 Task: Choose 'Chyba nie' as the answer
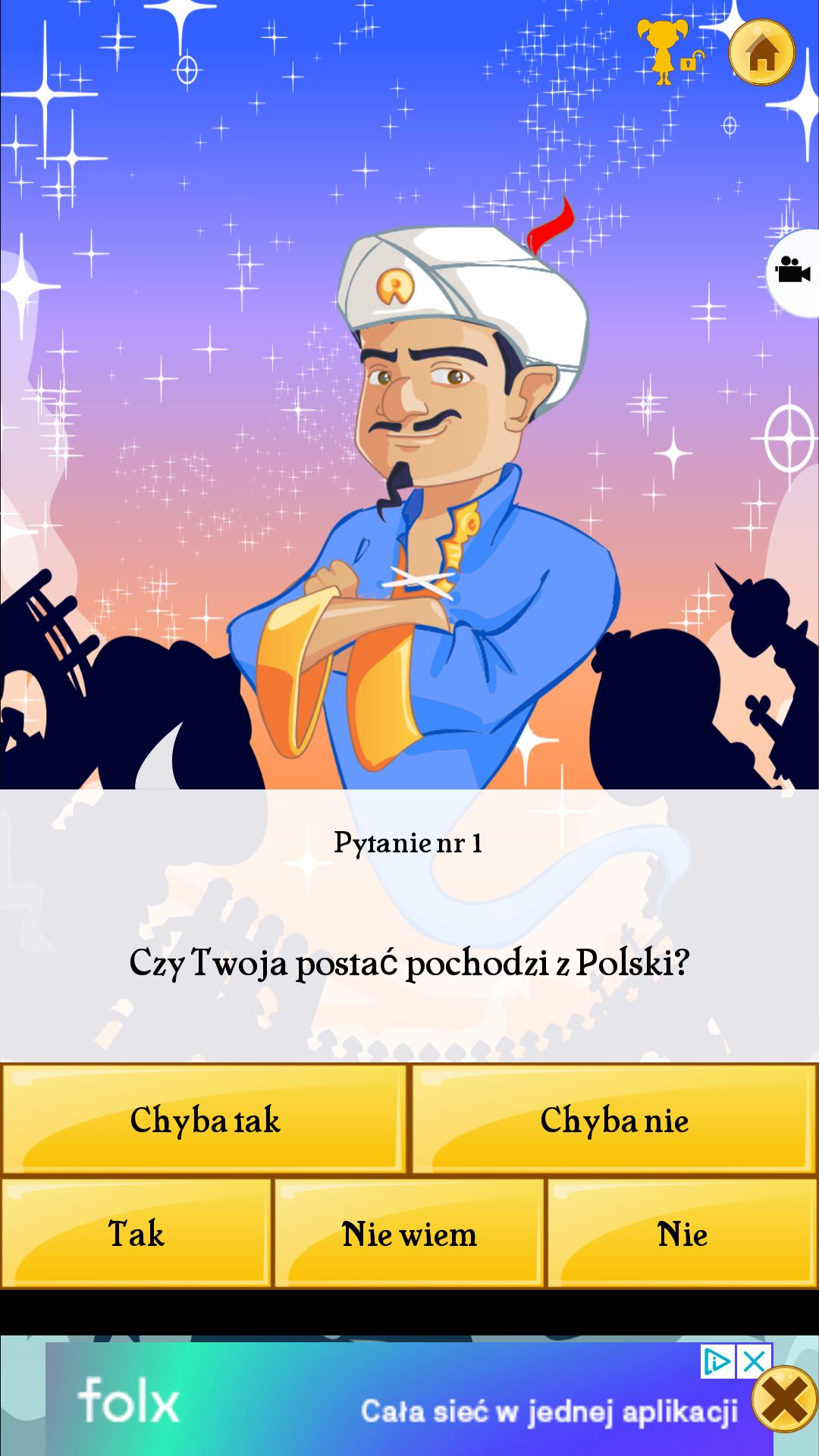pyautogui.click(x=614, y=1119)
